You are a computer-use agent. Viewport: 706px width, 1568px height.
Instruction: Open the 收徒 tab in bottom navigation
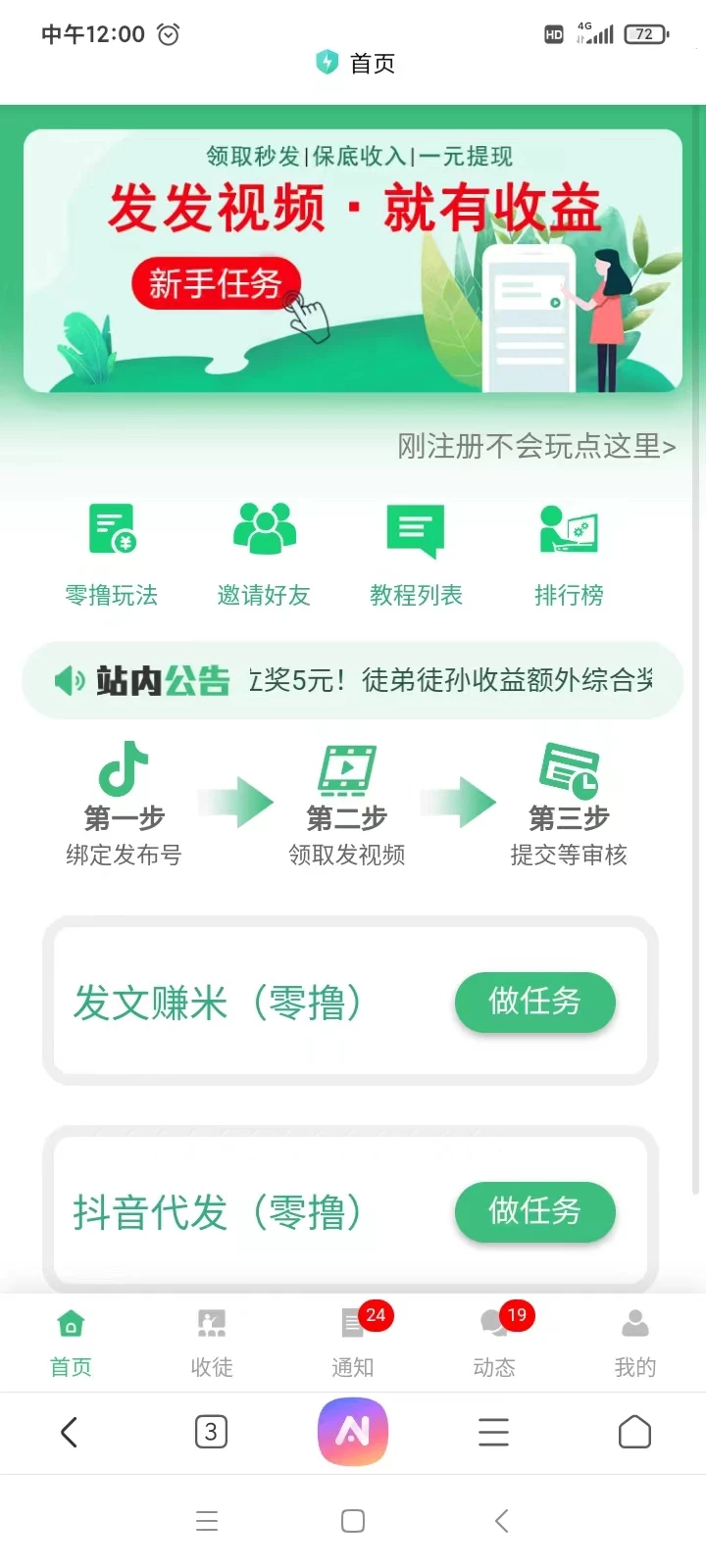point(211,1343)
